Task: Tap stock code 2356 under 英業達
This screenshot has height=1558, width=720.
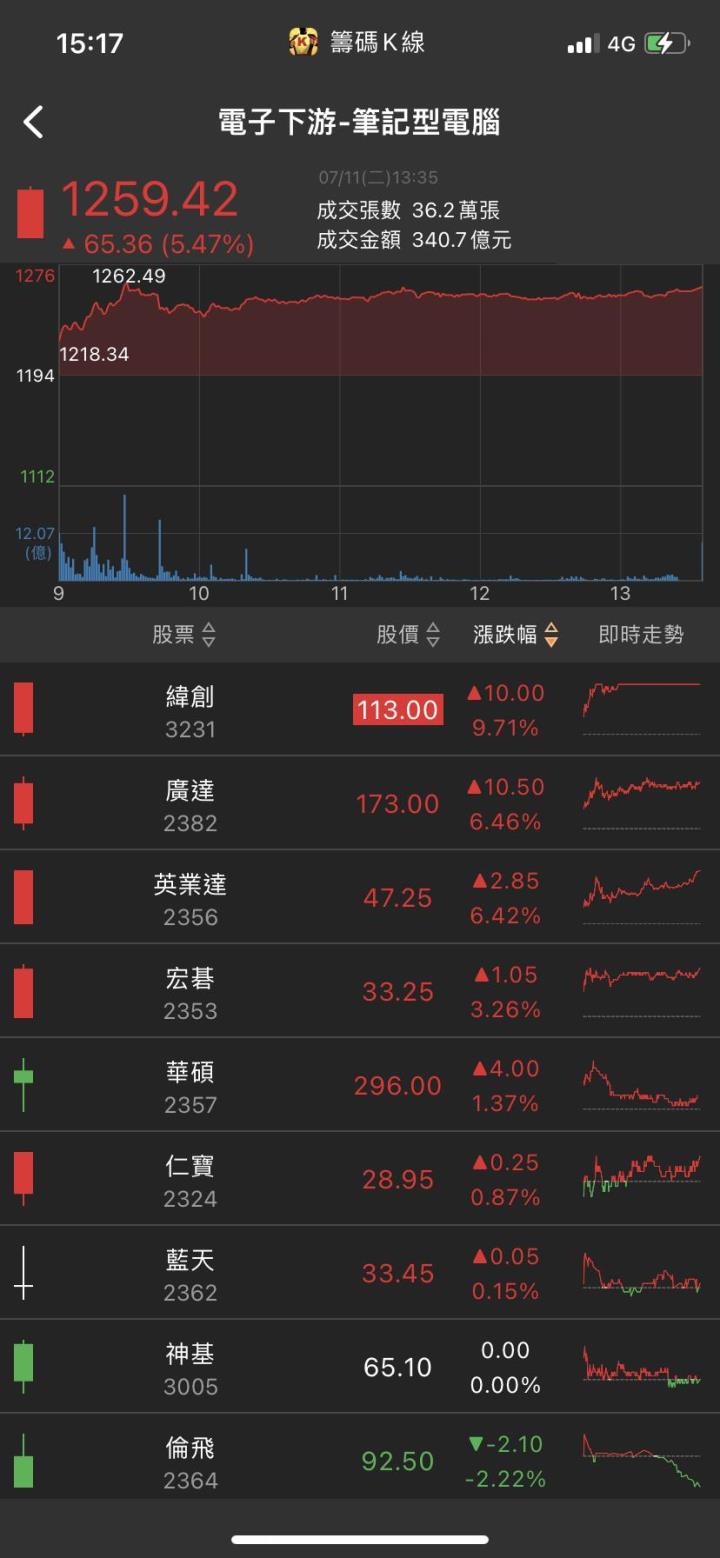Action: coord(189,917)
